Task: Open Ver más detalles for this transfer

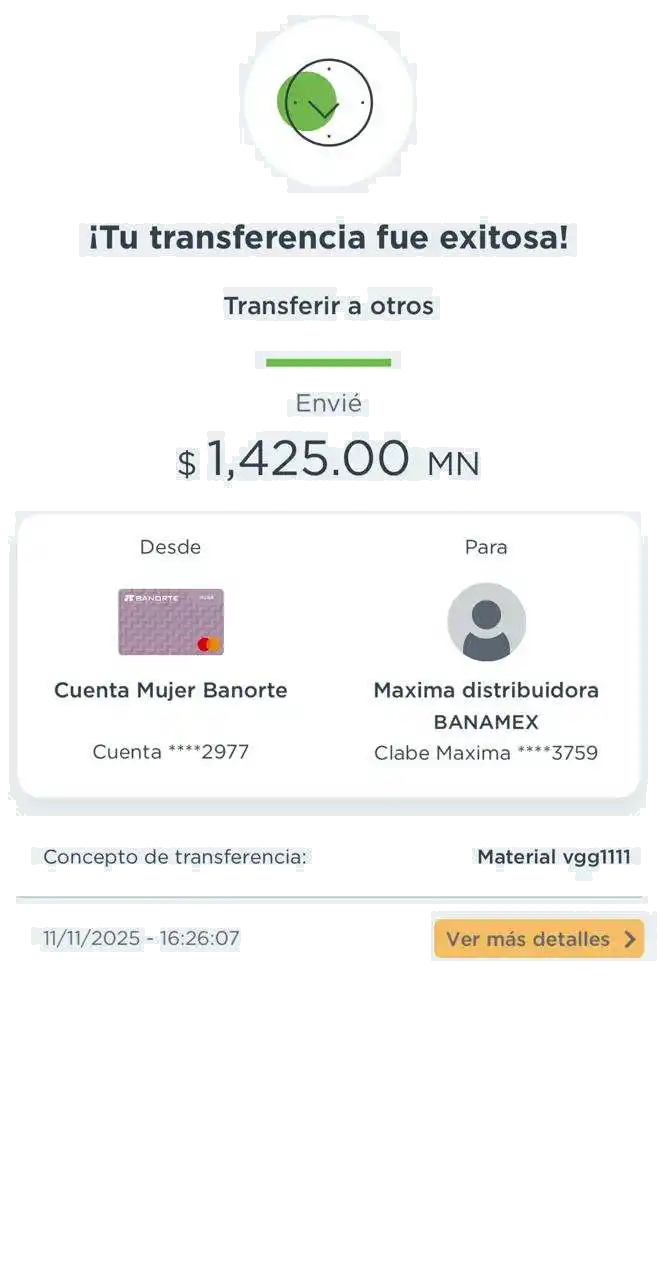Action: point(539,939)
